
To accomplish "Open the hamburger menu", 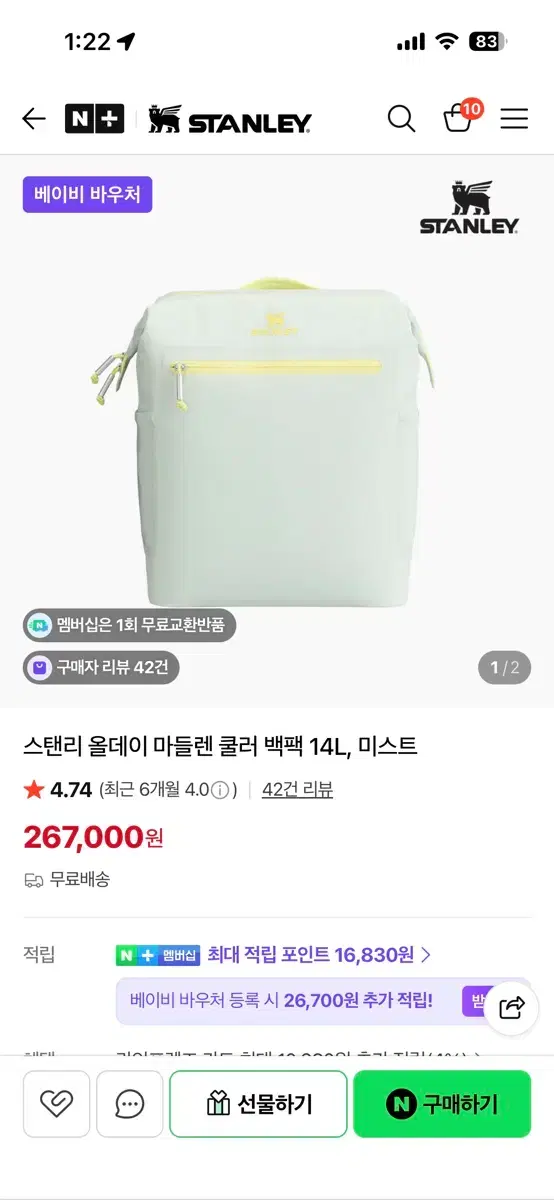I will click(514, 119).
